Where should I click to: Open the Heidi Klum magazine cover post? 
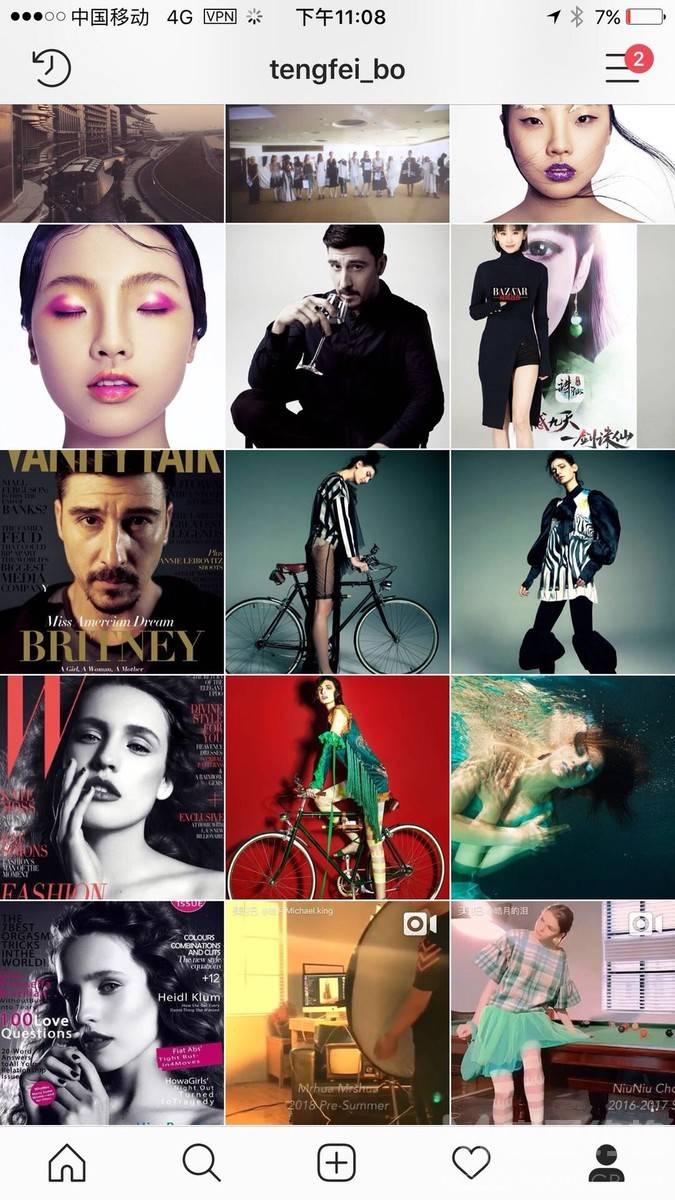tap(112, 1012)
